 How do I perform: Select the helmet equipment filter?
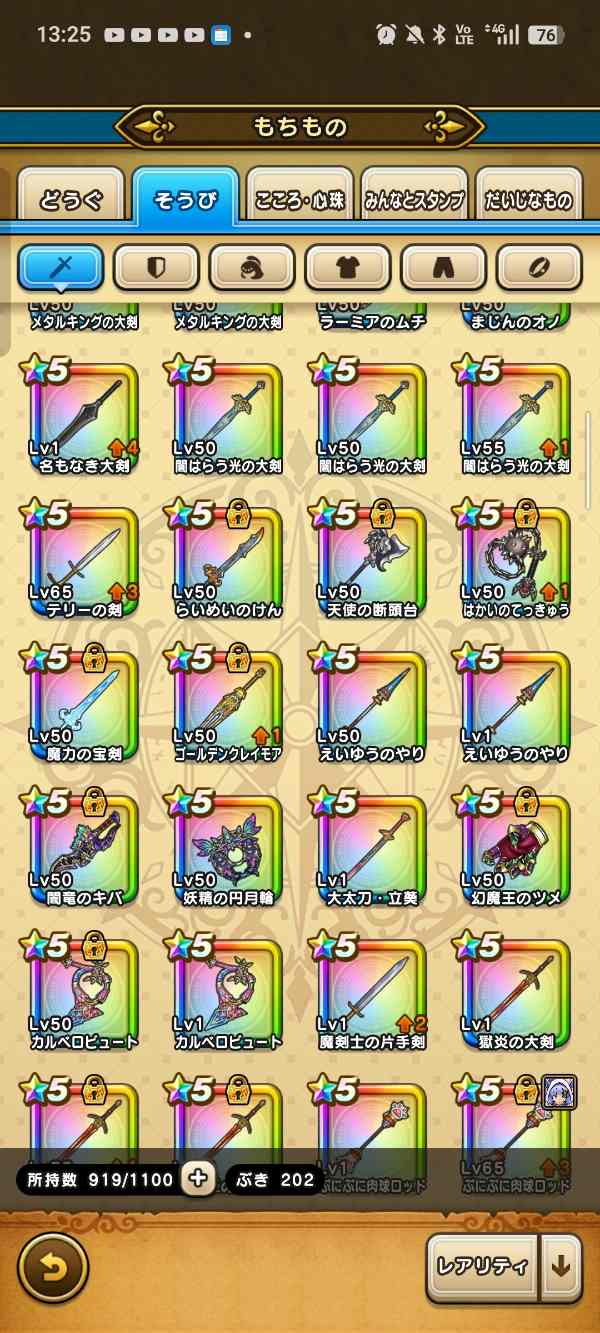coord(252,267)
